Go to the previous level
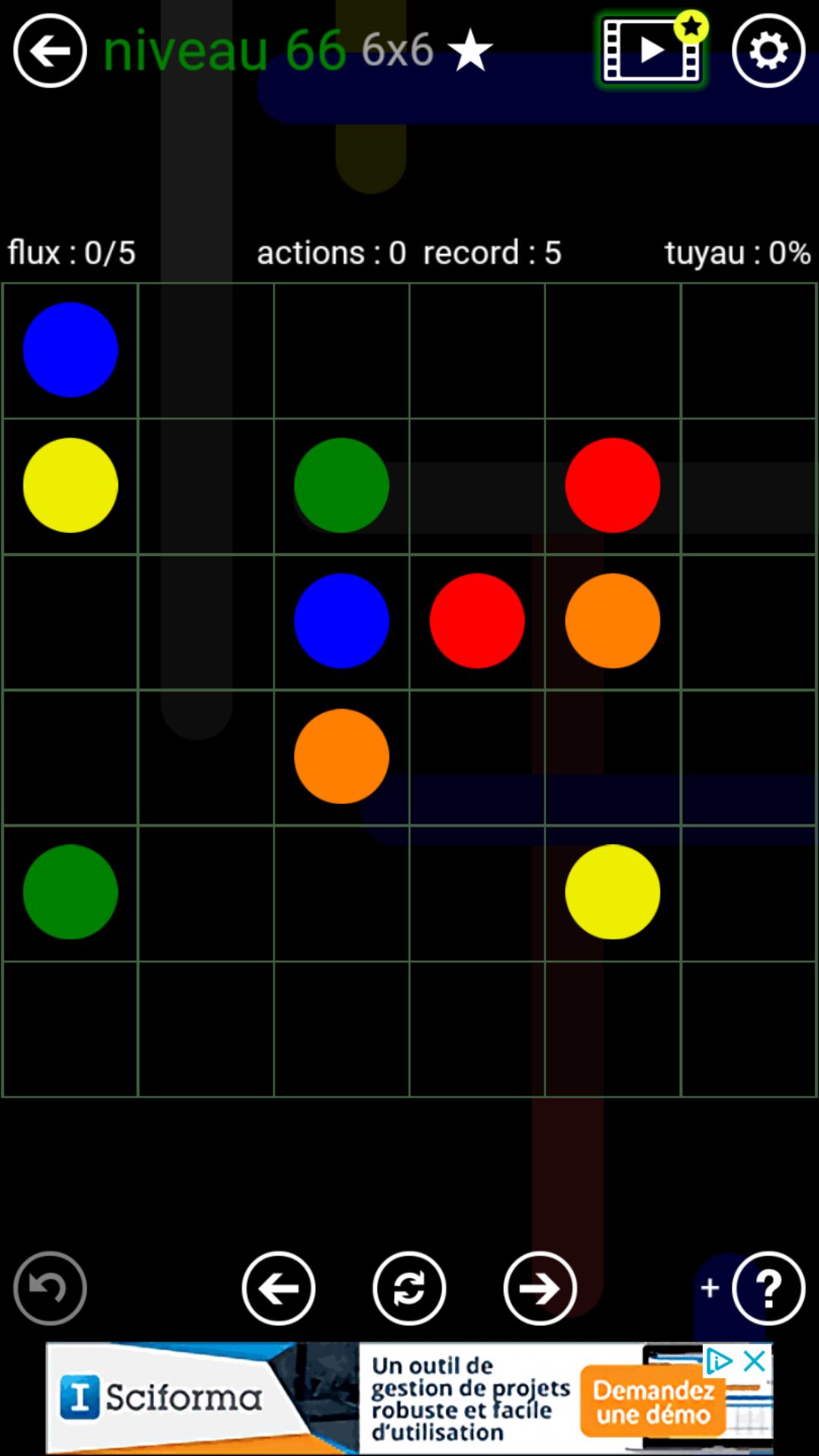Viewport: 819px width, 1456px height. (x=278, y=1288)
